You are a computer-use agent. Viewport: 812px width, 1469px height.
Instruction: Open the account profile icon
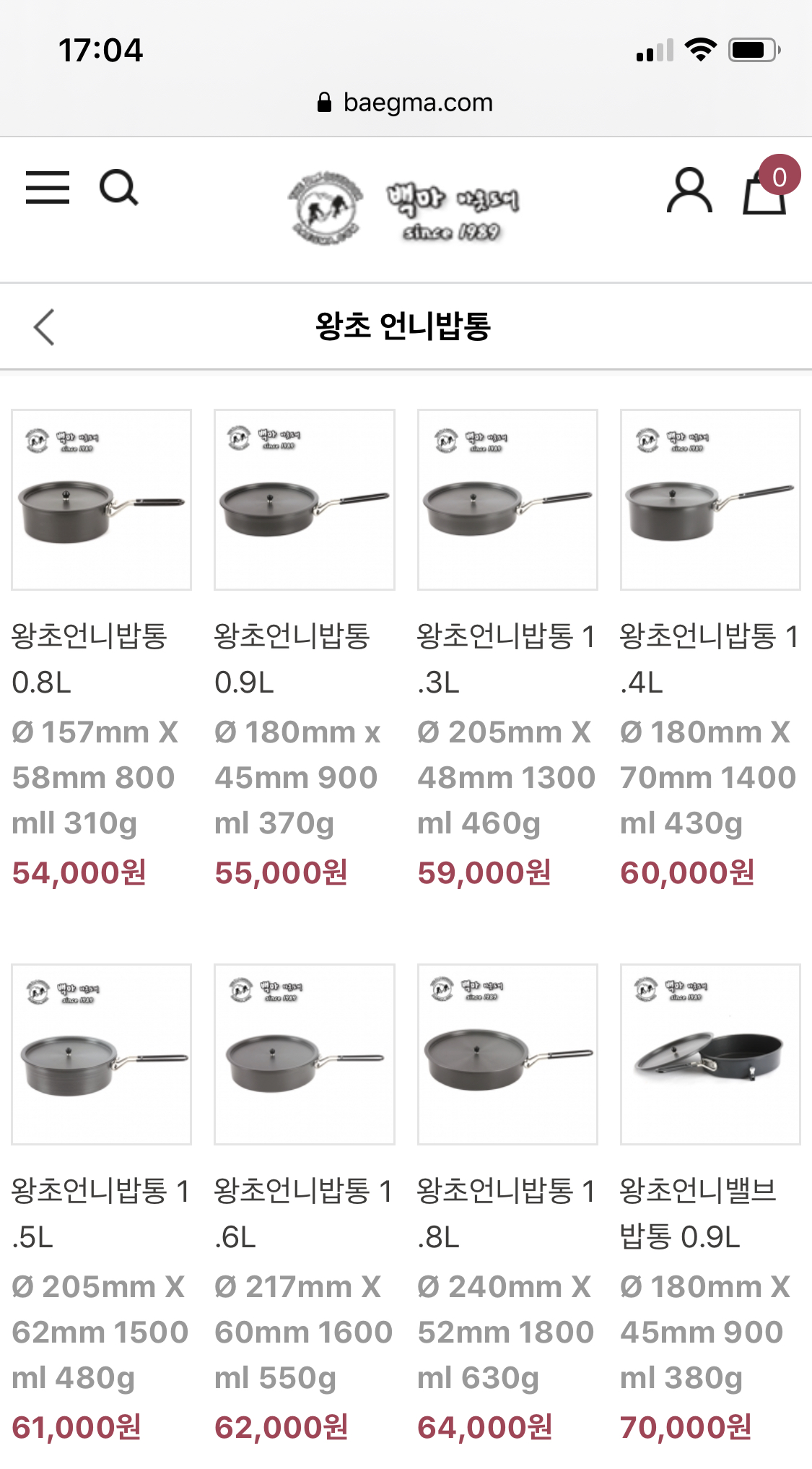point(689,191)
